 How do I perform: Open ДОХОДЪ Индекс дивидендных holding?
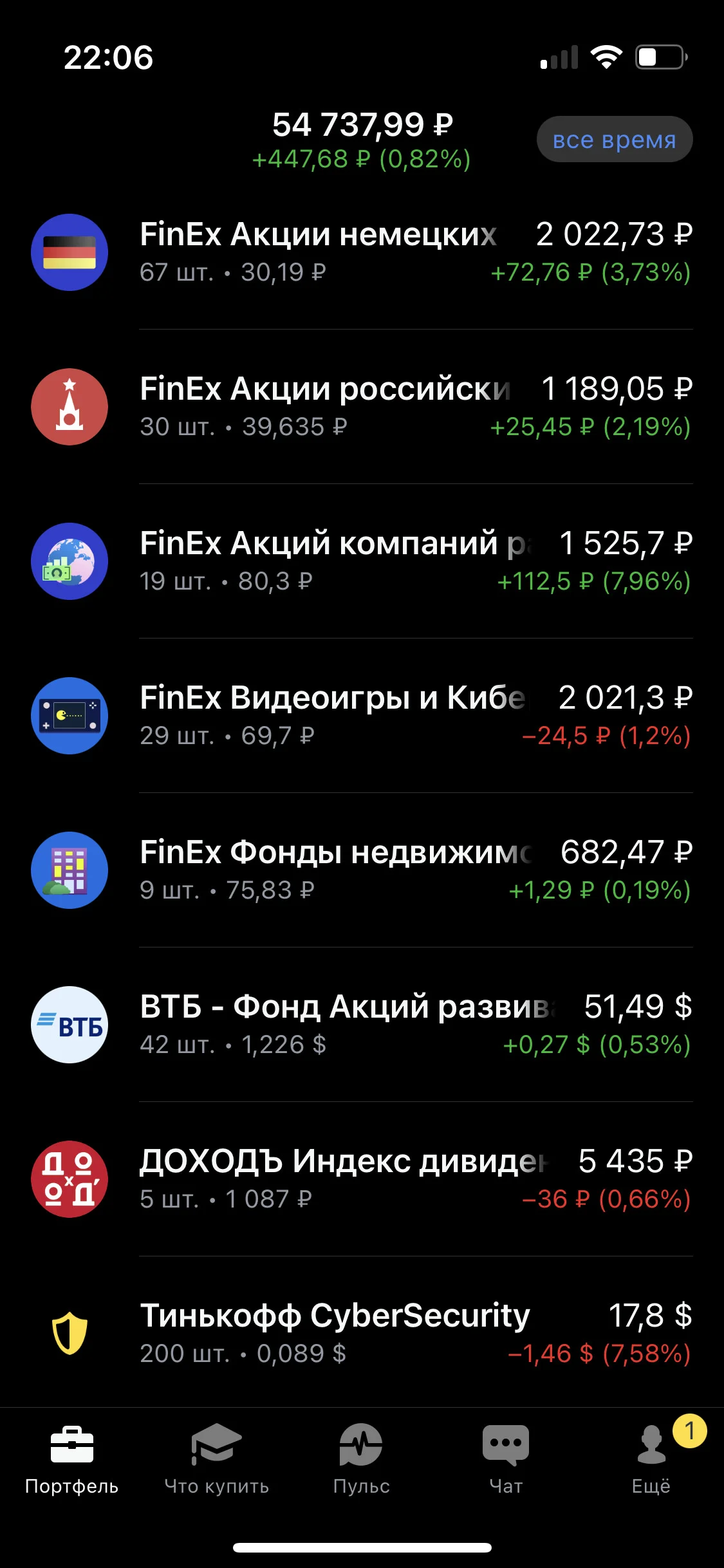(x=362, y=1179)
